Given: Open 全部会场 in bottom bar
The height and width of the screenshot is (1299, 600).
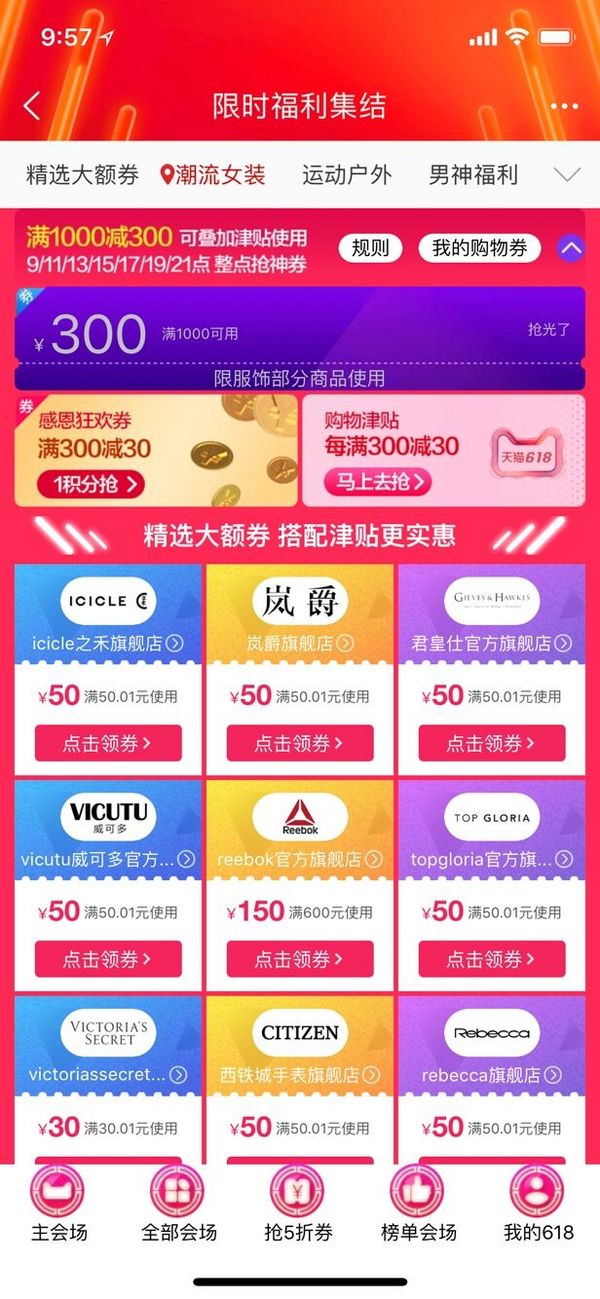Looking at the screenshot, I should coord(178,1206).
